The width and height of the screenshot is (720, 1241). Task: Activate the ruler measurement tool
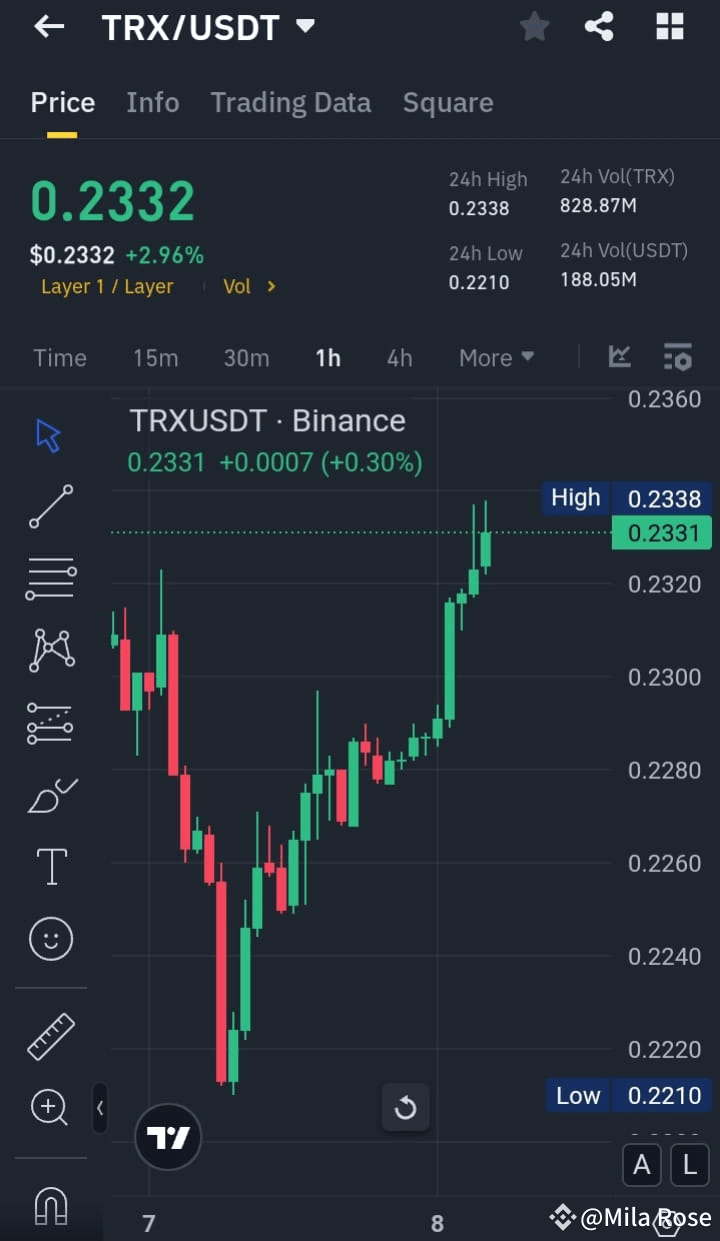(51, 1034)
